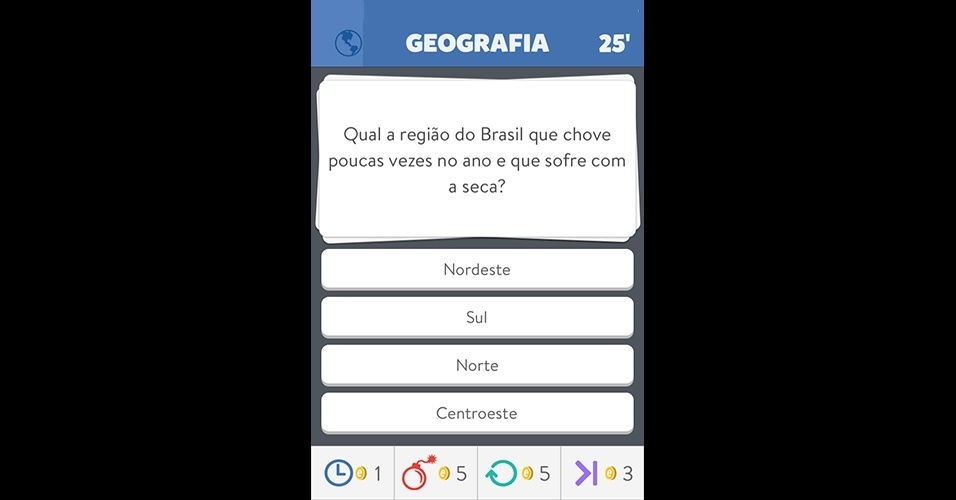Image resolution: width=956 pixels, height=500 pixels.
Task: Choose Sul as the answer
Action: click(x=477, y=317)
